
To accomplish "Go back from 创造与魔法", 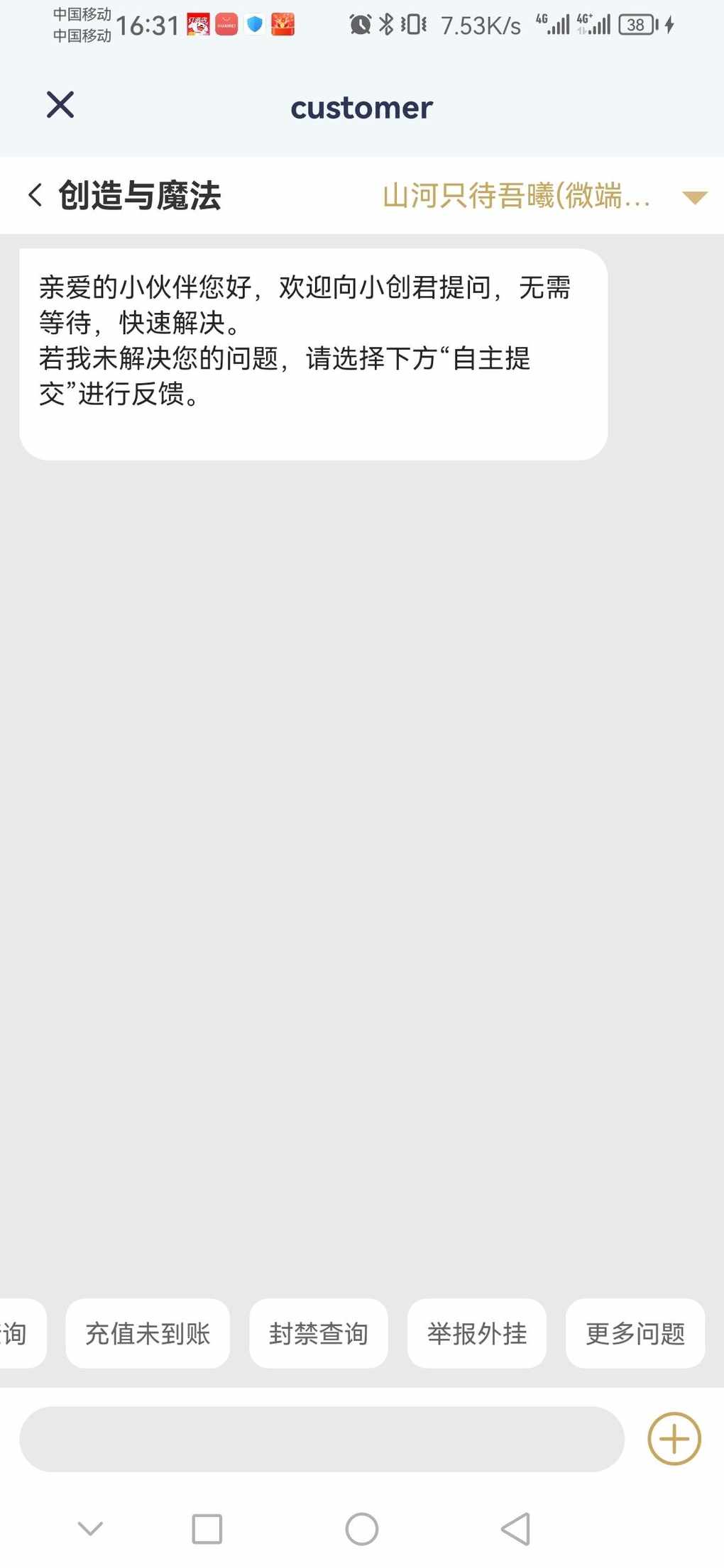I will (x=35, y=195).
